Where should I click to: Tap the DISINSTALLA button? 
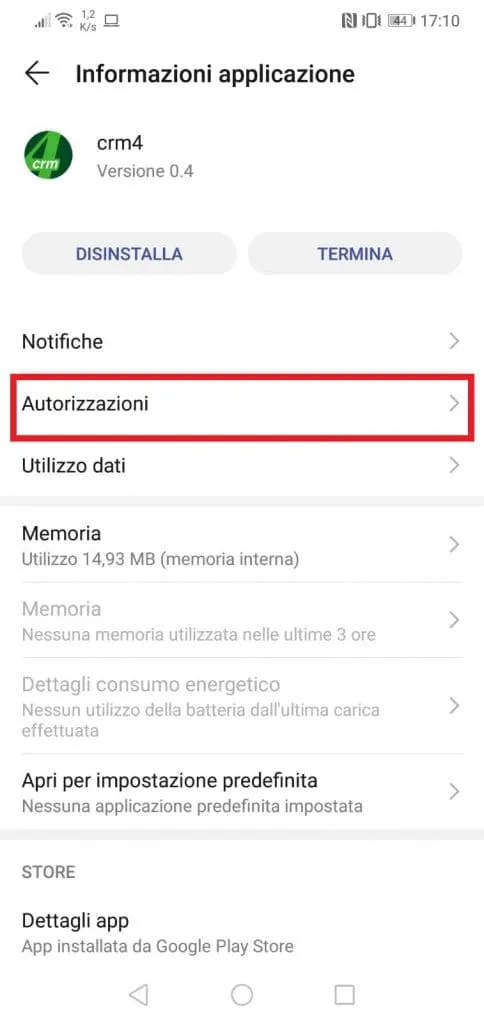pyautogui.click(x=129, y=253)
